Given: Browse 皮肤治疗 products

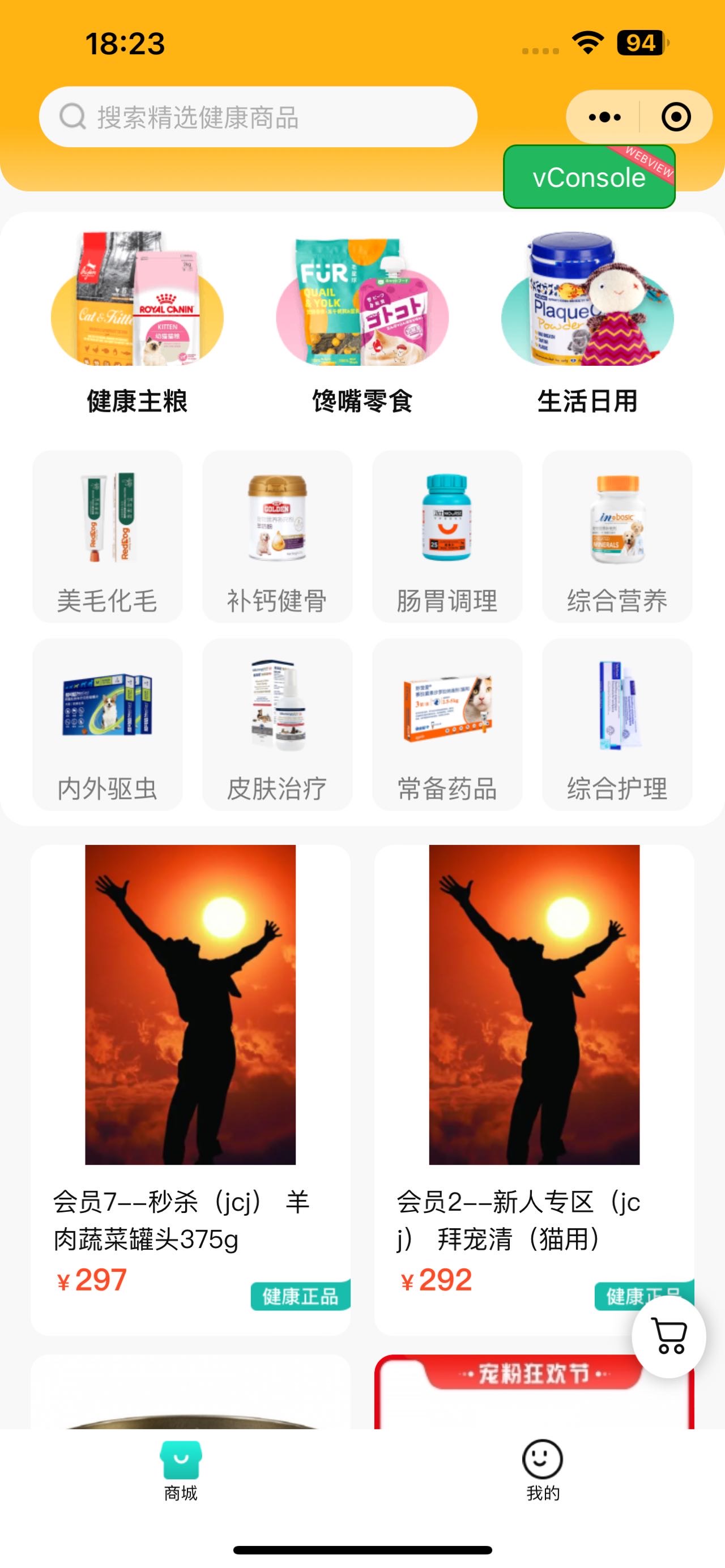Looking at the screenshot, I should [x=277, y=724].
